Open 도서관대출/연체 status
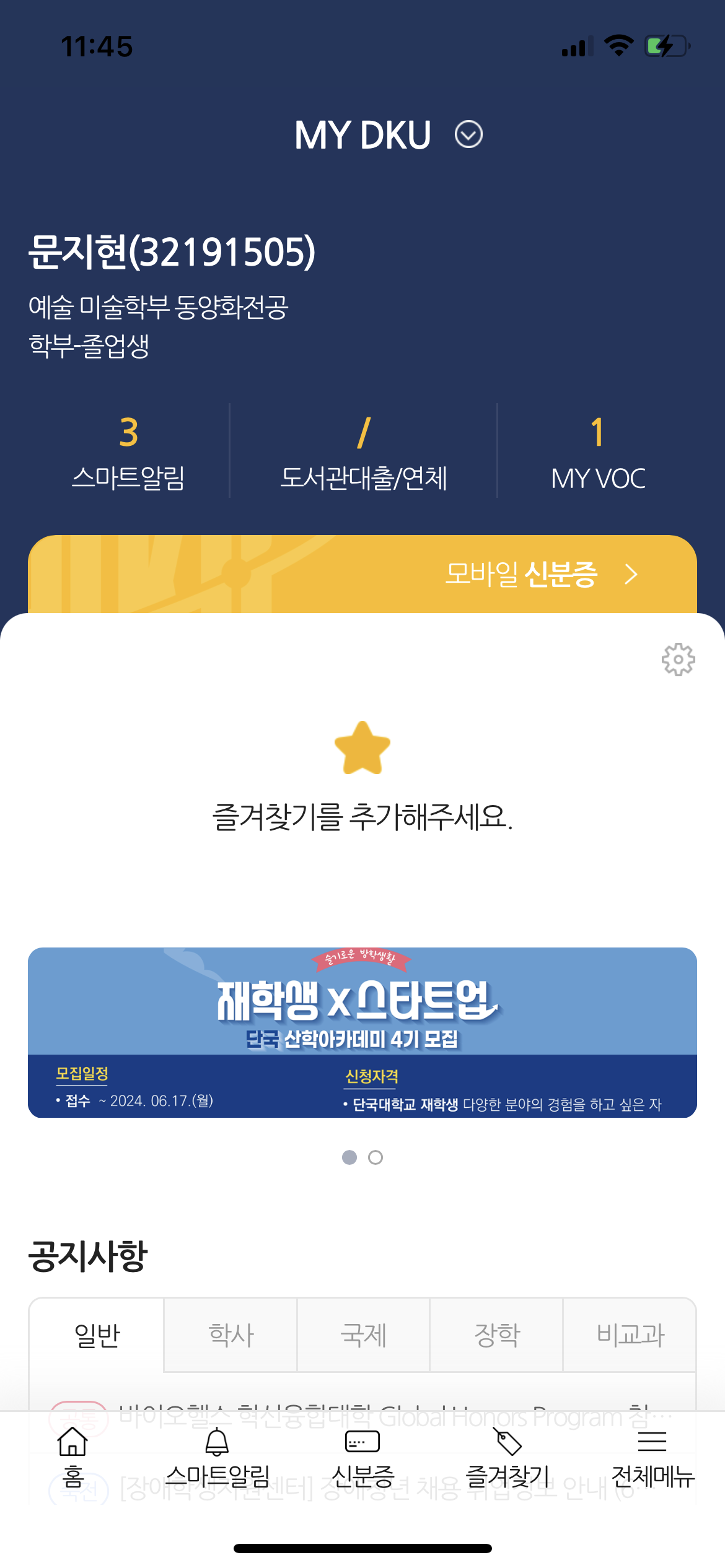Screen dimensions: 725x1568 [363, 452]
